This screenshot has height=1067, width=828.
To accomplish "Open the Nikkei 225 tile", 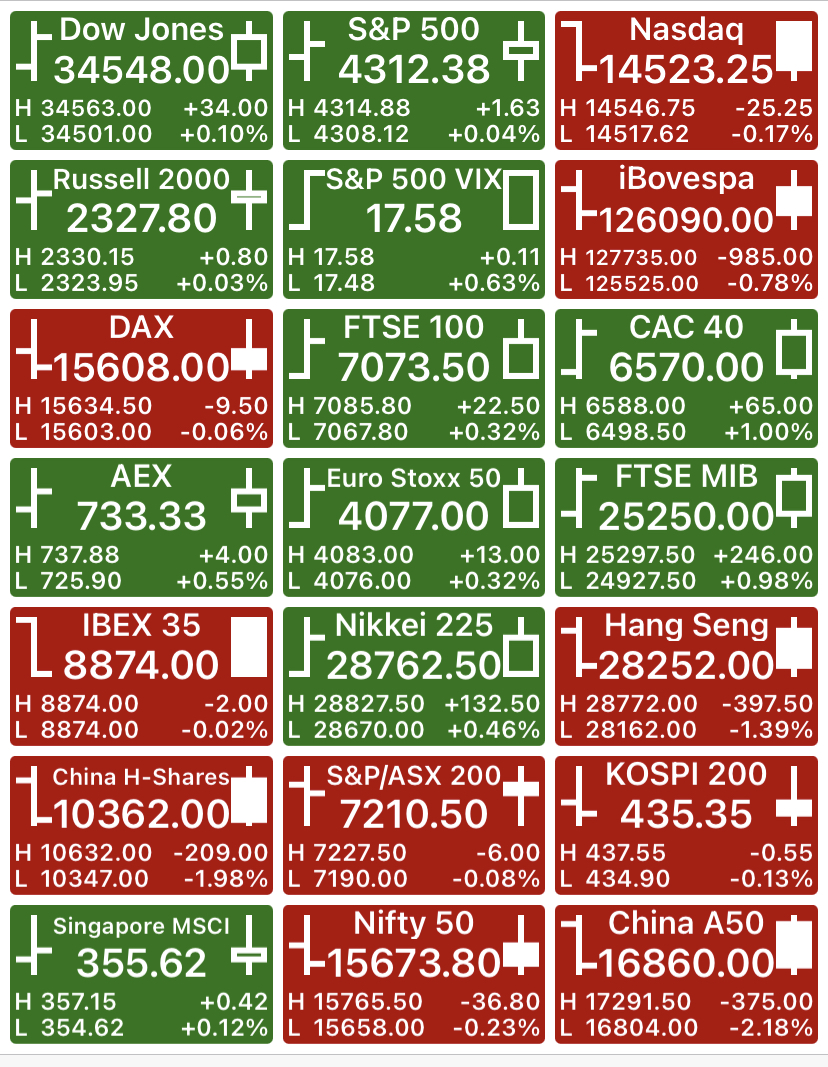I will (414, 676).
